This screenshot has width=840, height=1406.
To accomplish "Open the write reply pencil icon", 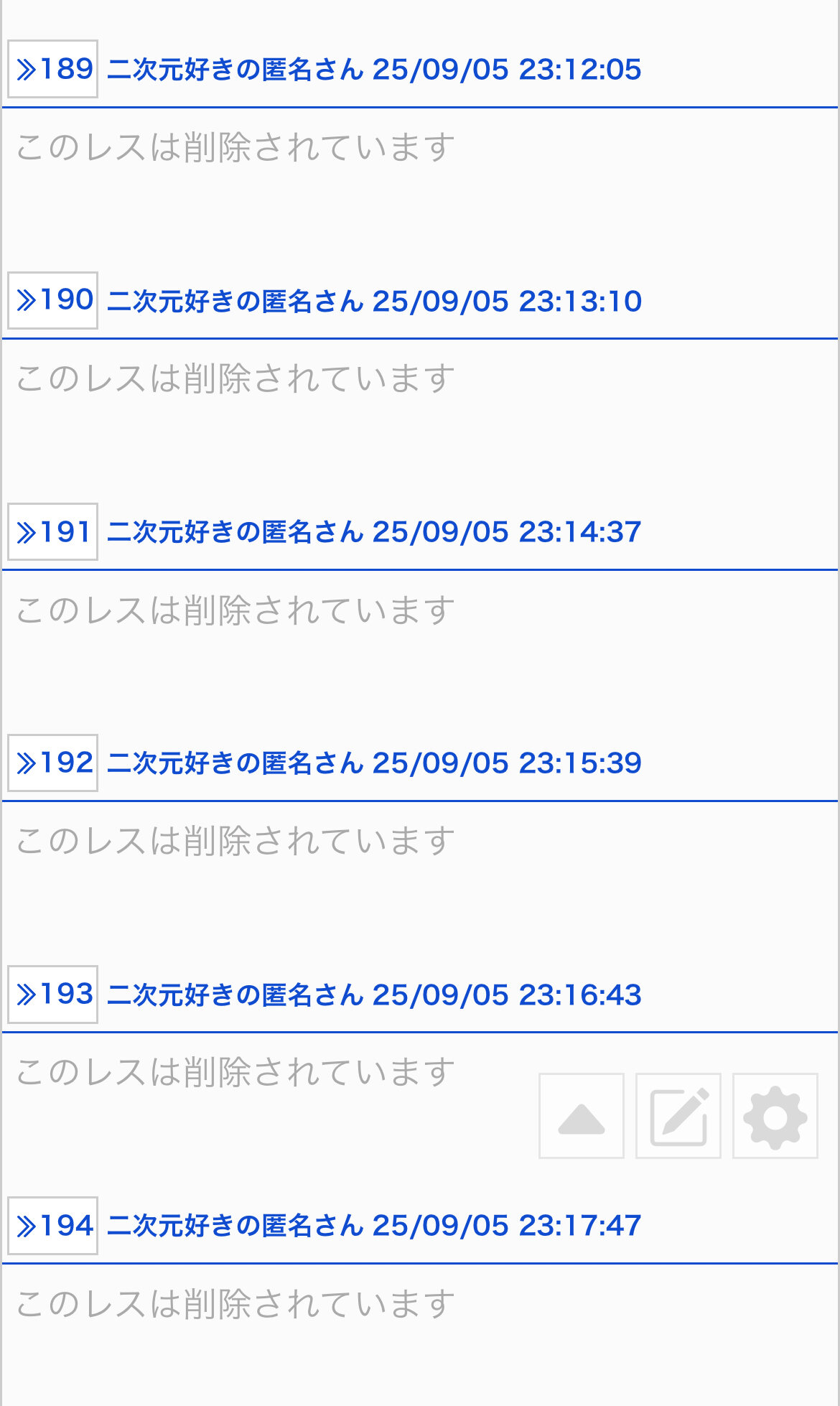I will tap(678, 1116).
